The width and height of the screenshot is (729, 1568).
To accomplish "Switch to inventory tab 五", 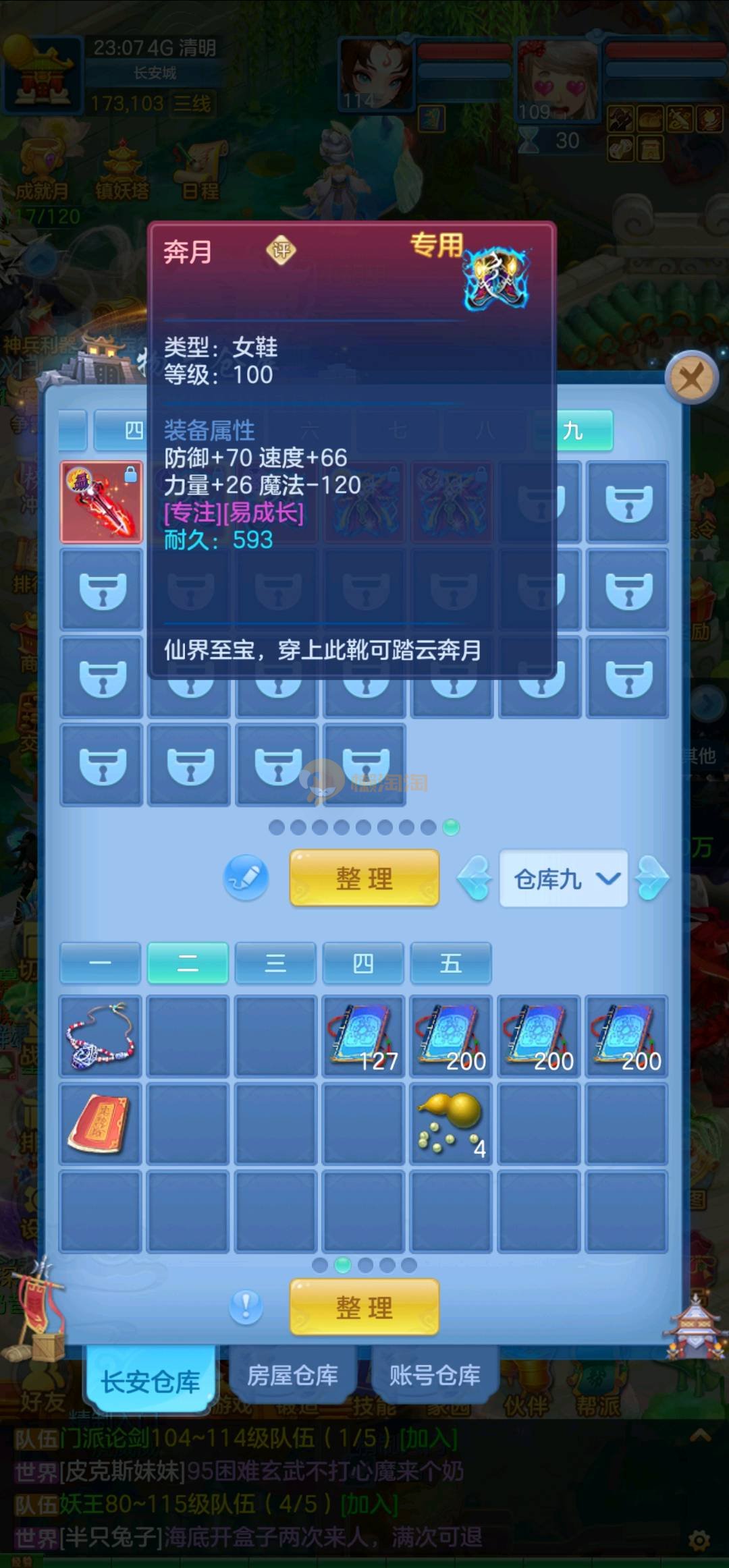I will tap(451, 963).
